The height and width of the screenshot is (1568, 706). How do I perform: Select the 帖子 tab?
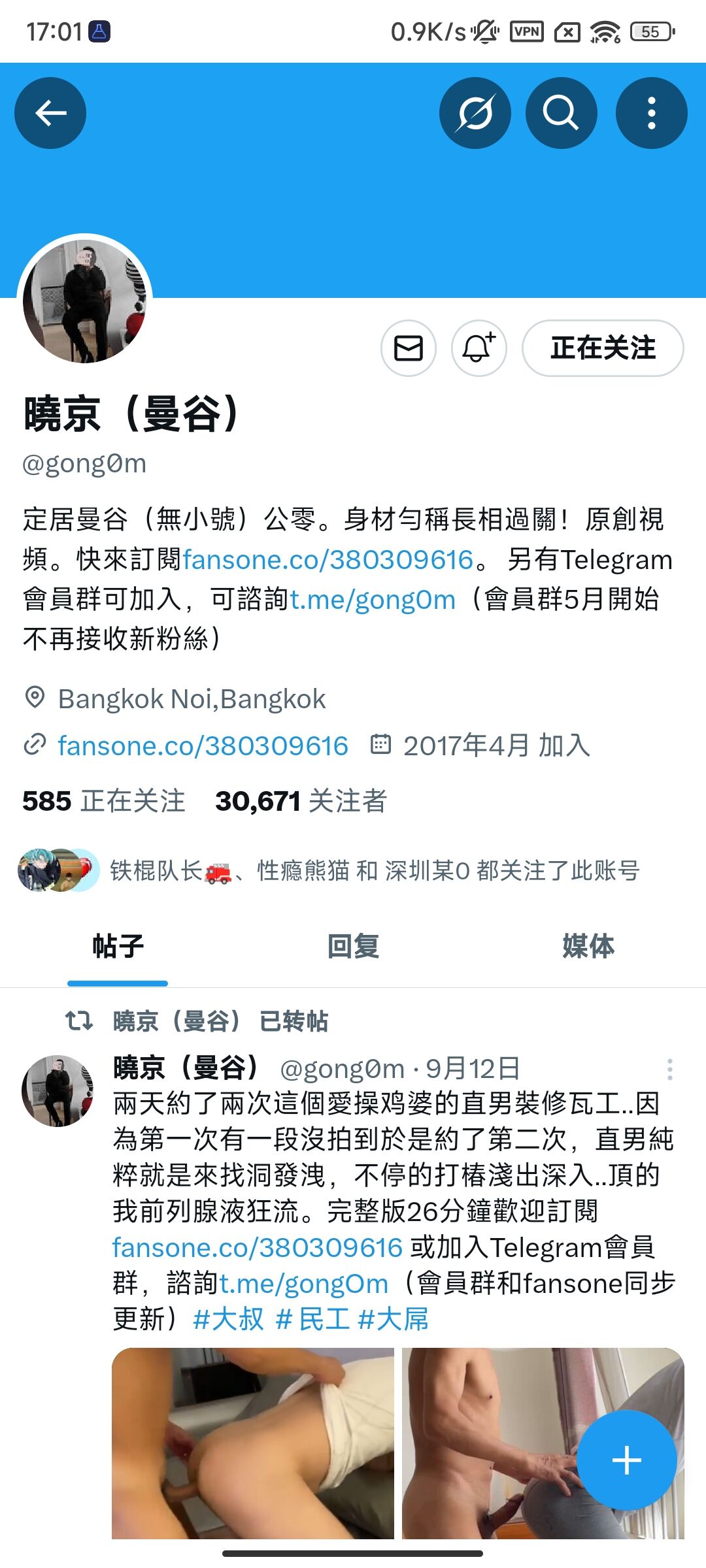(x=118, y=946)
